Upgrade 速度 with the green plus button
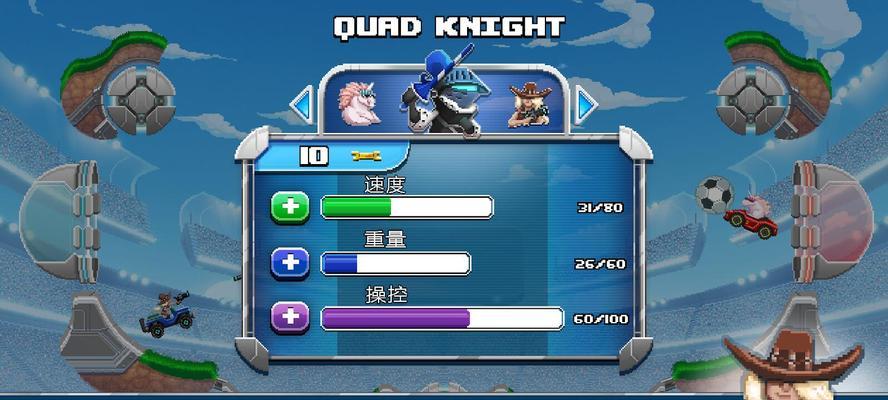This screenshot has height=400, width=888. (290, 208)
